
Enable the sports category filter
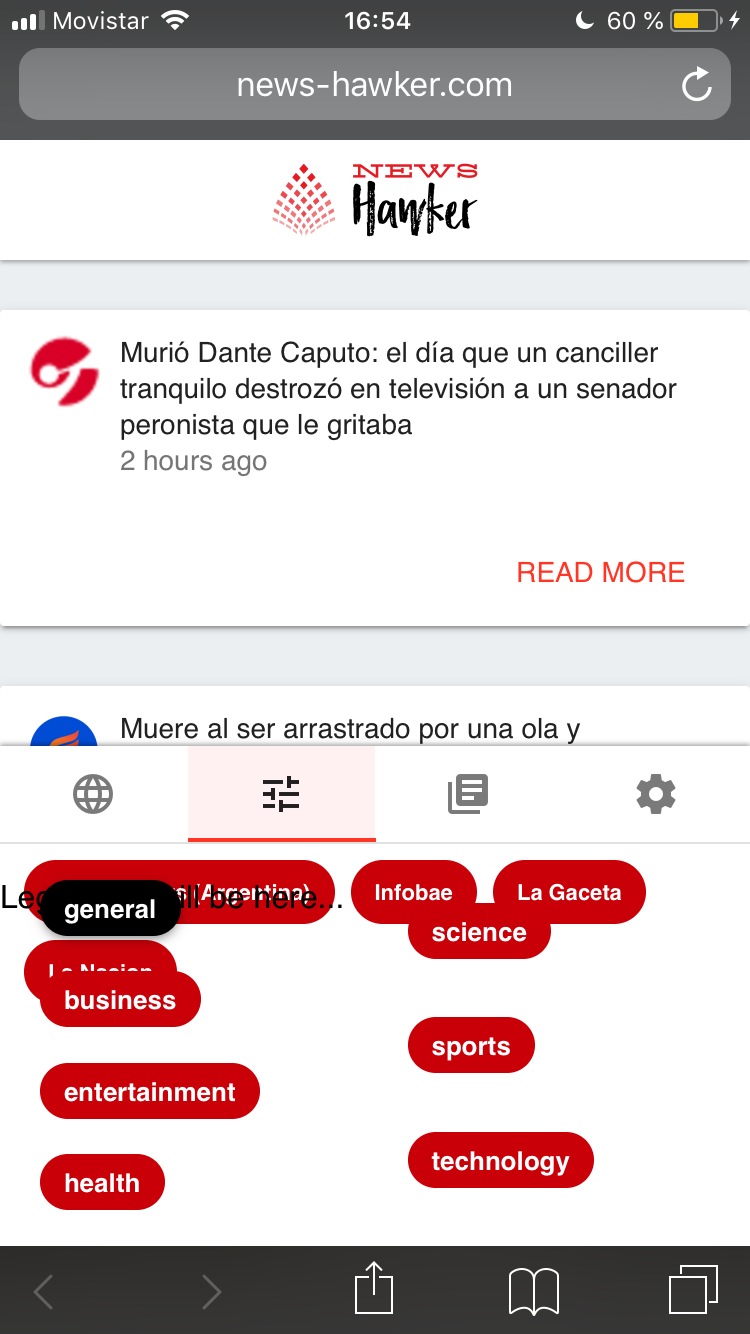471,1044
